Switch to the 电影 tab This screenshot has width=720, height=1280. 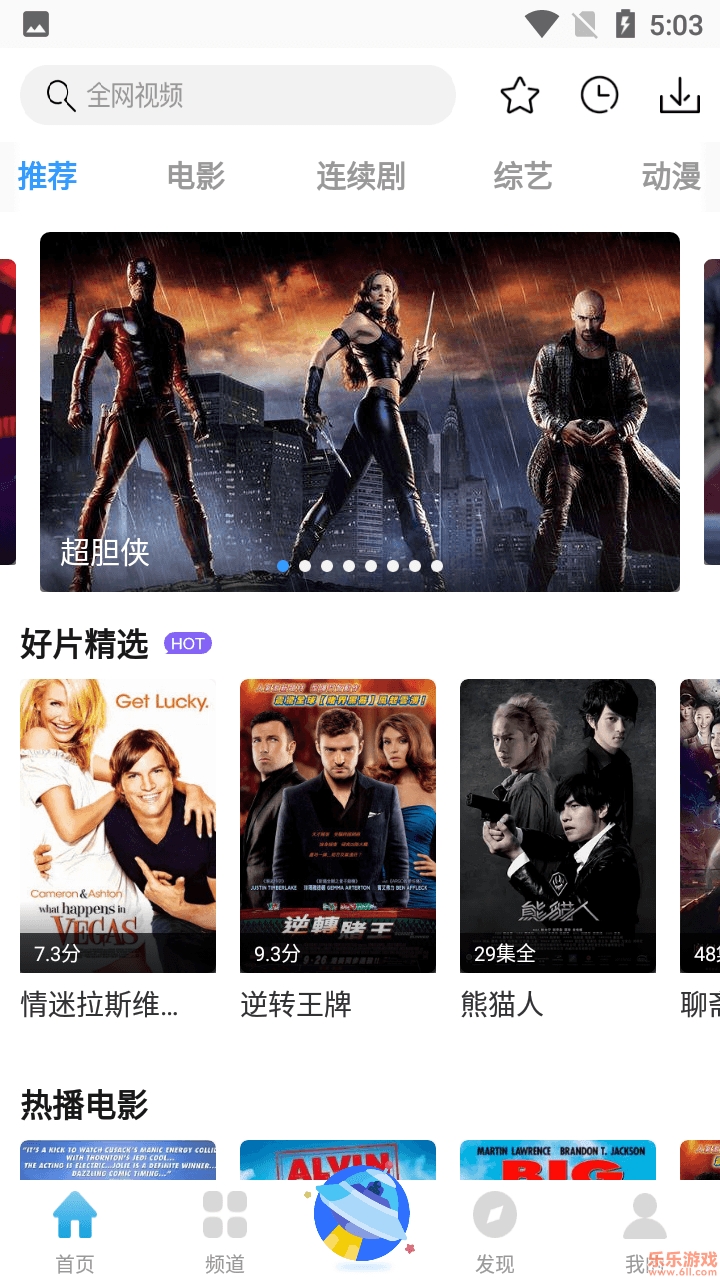196,177
